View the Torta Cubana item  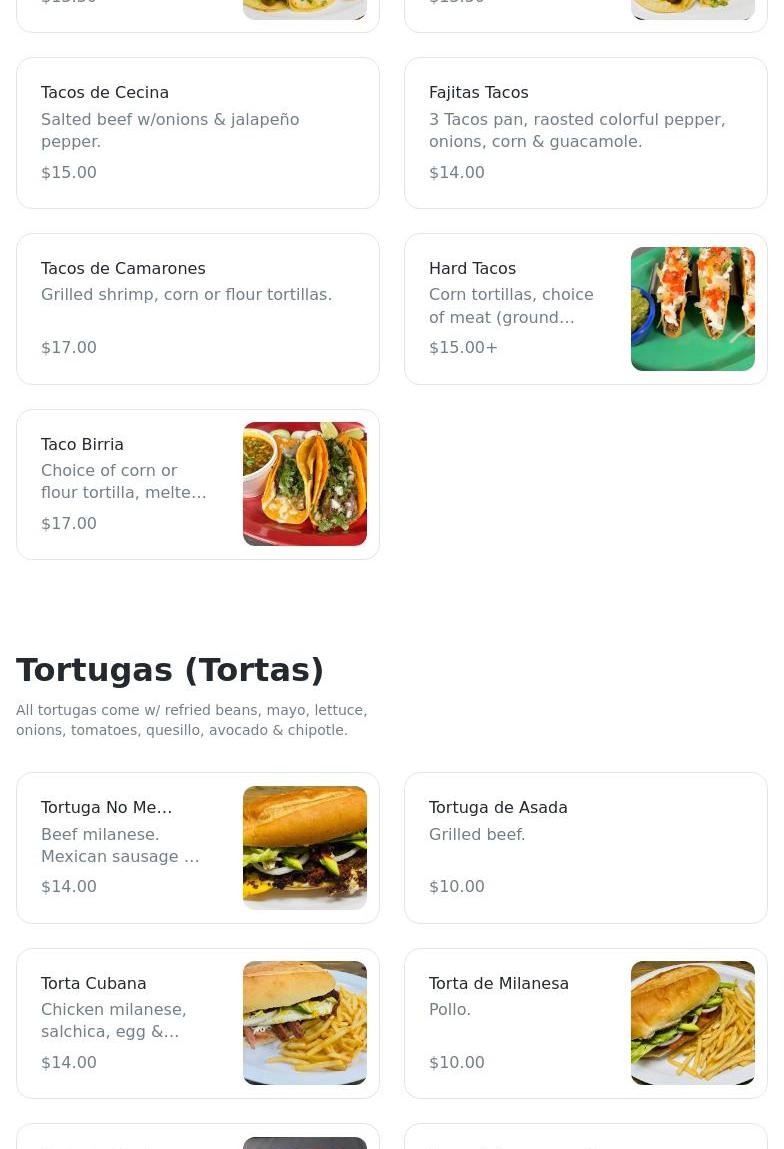197,1023
